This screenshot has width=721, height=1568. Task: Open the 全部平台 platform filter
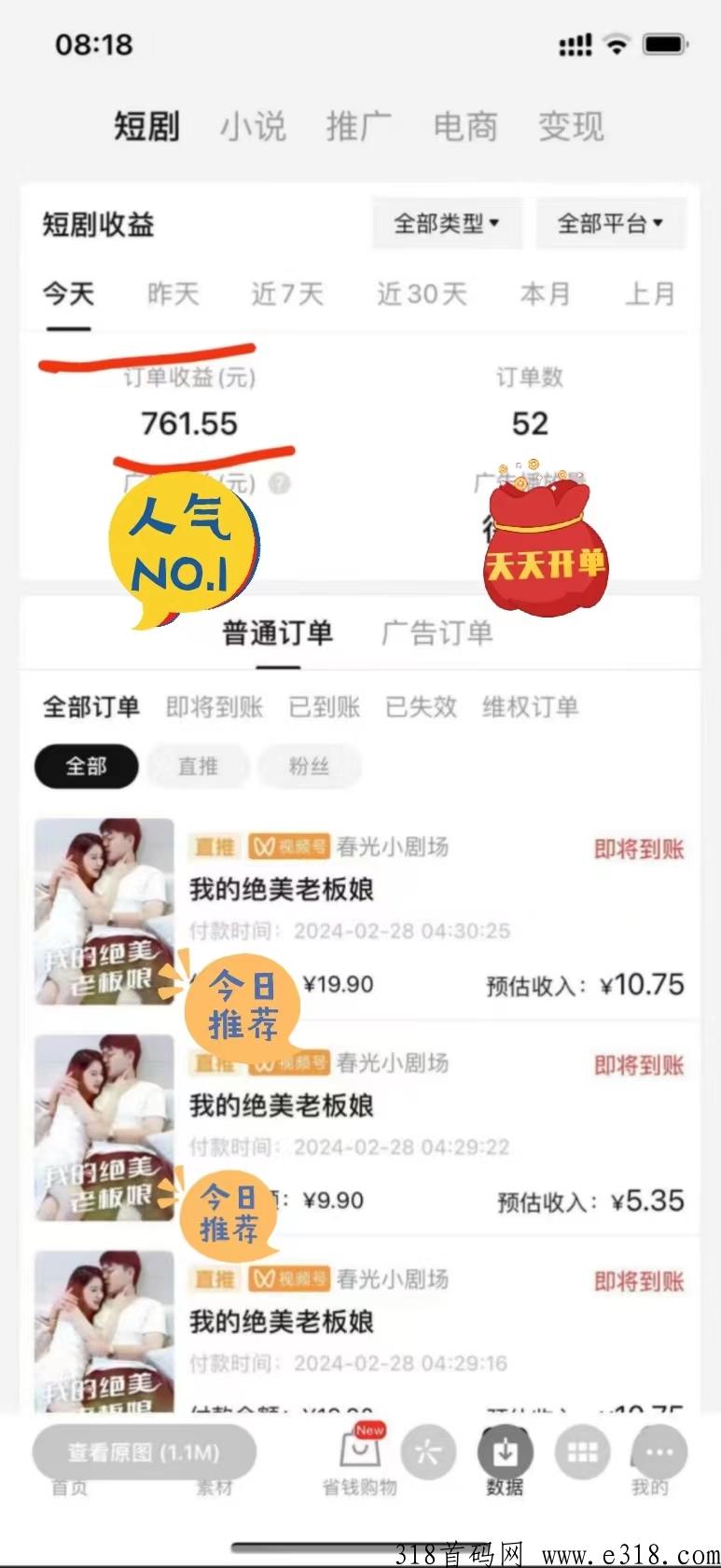point(610,224)
